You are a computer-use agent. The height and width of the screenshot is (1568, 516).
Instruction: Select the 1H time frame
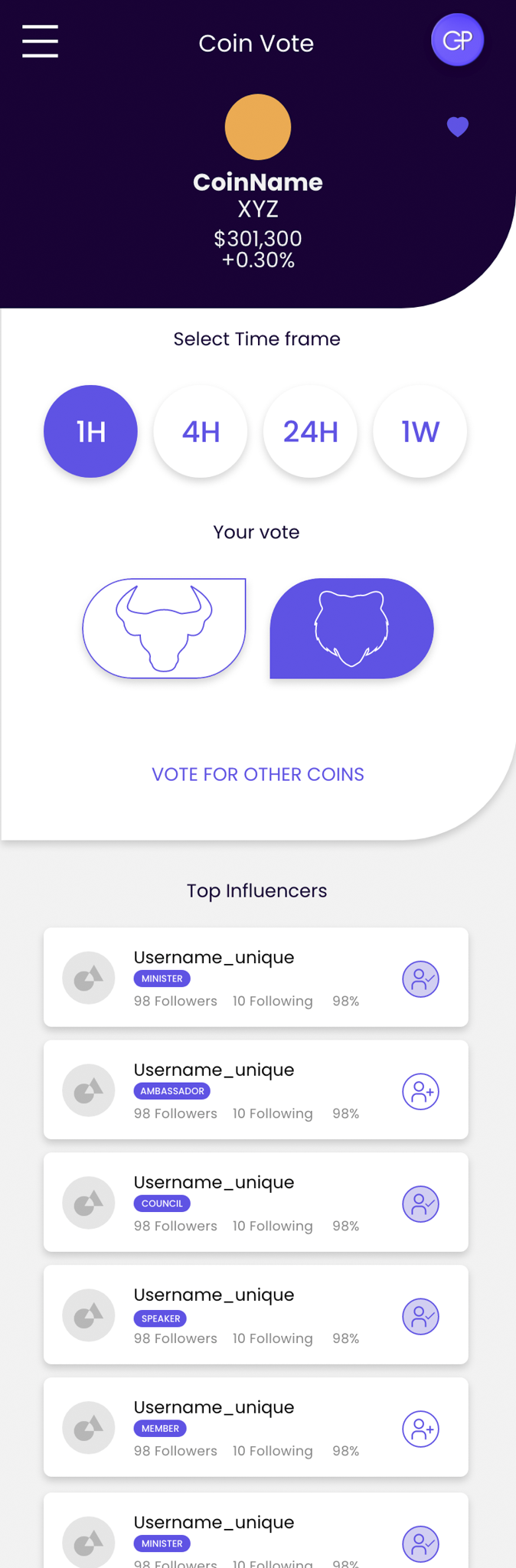coord(90,431)
